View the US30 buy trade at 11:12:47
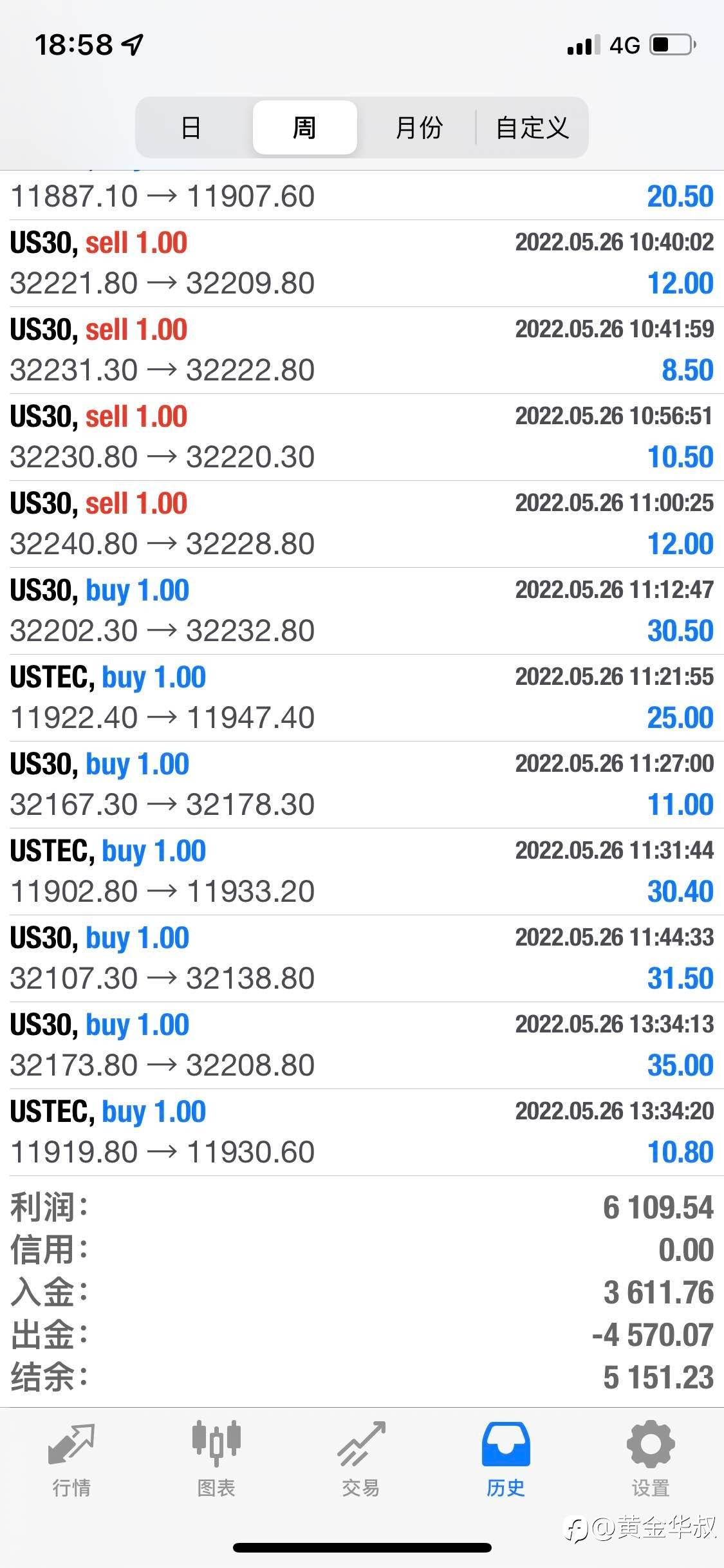This screenshot has height=1568, width=724. click(362, 611)
